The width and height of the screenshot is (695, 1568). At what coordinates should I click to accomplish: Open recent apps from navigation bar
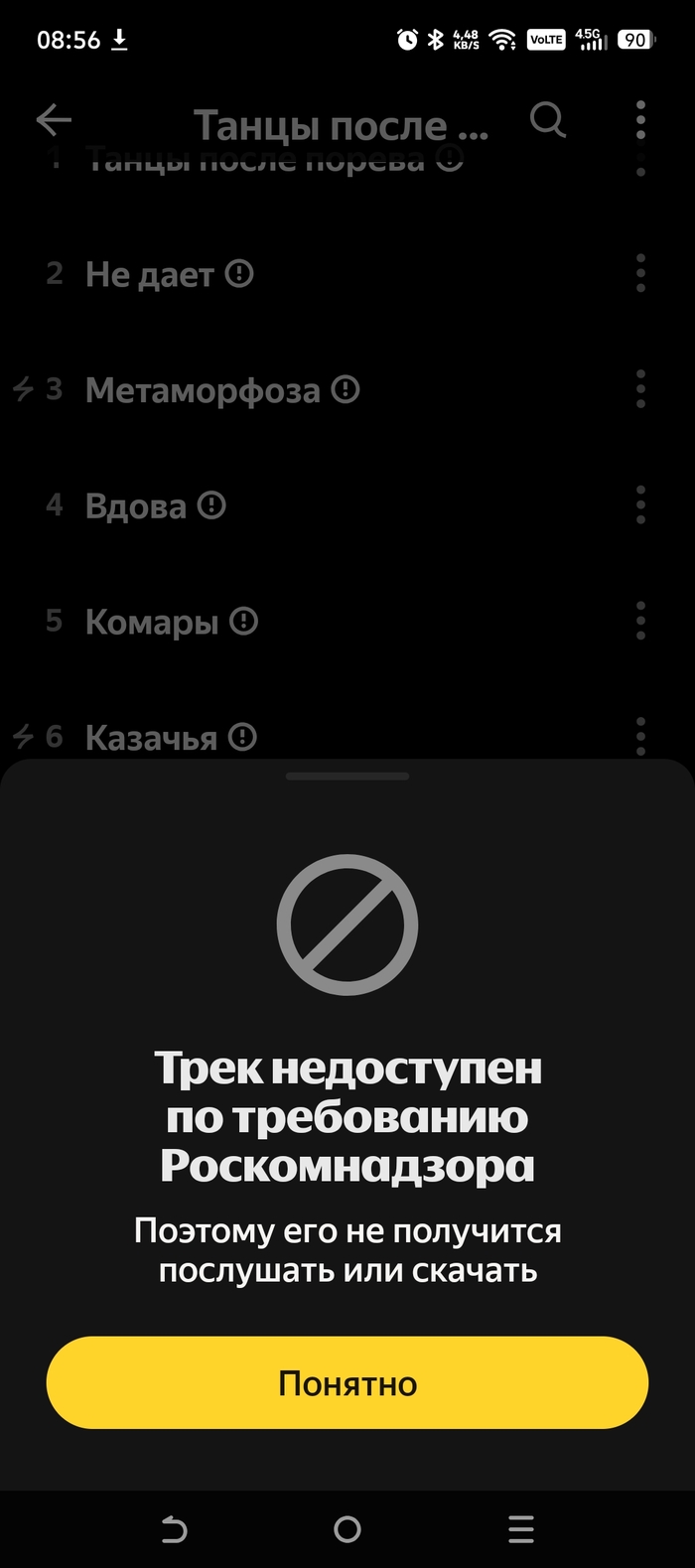520,1529
